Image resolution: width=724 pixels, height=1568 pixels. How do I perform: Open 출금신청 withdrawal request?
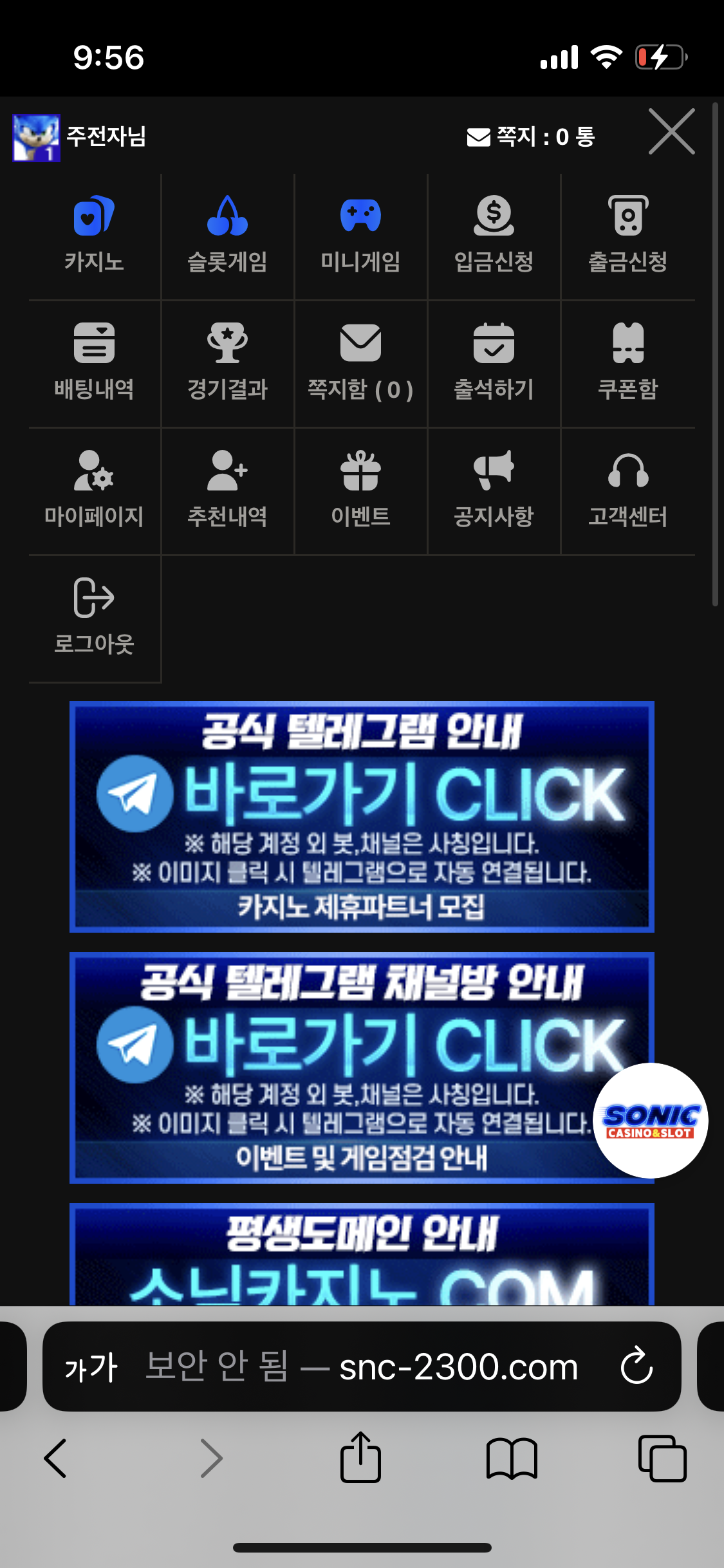pyautogui.click(x=627, y=236)
